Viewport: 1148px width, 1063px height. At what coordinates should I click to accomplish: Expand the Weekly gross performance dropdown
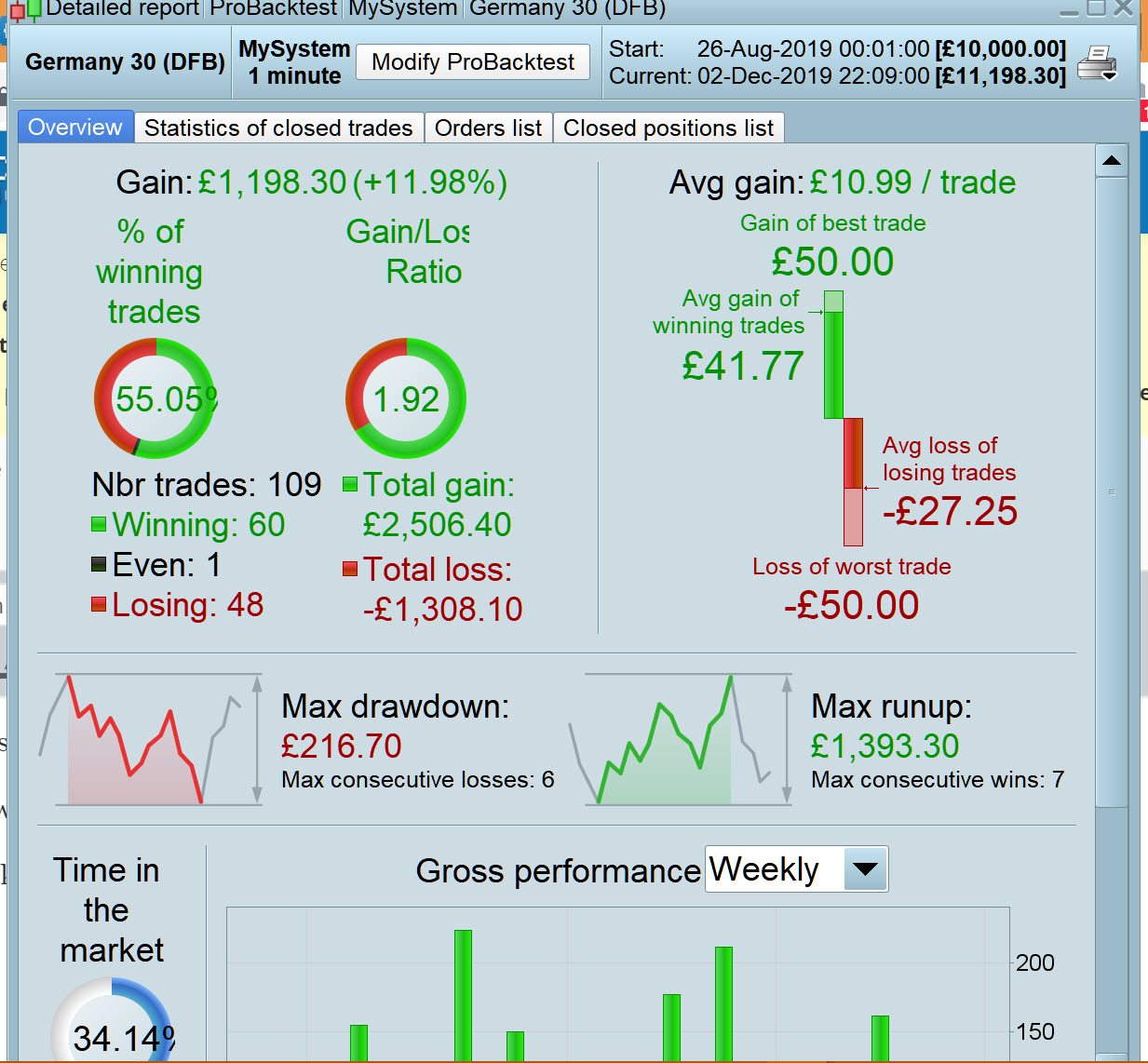[865, 869]
